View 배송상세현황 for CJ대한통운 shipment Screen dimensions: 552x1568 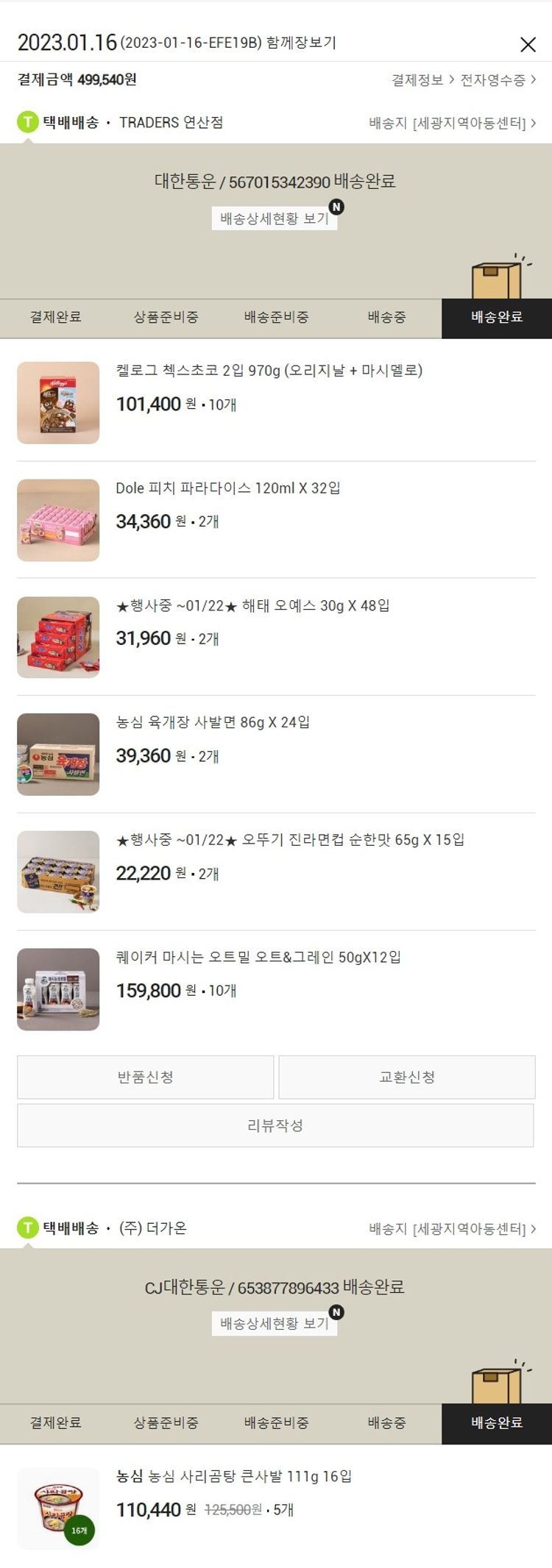click(275, 1324)
